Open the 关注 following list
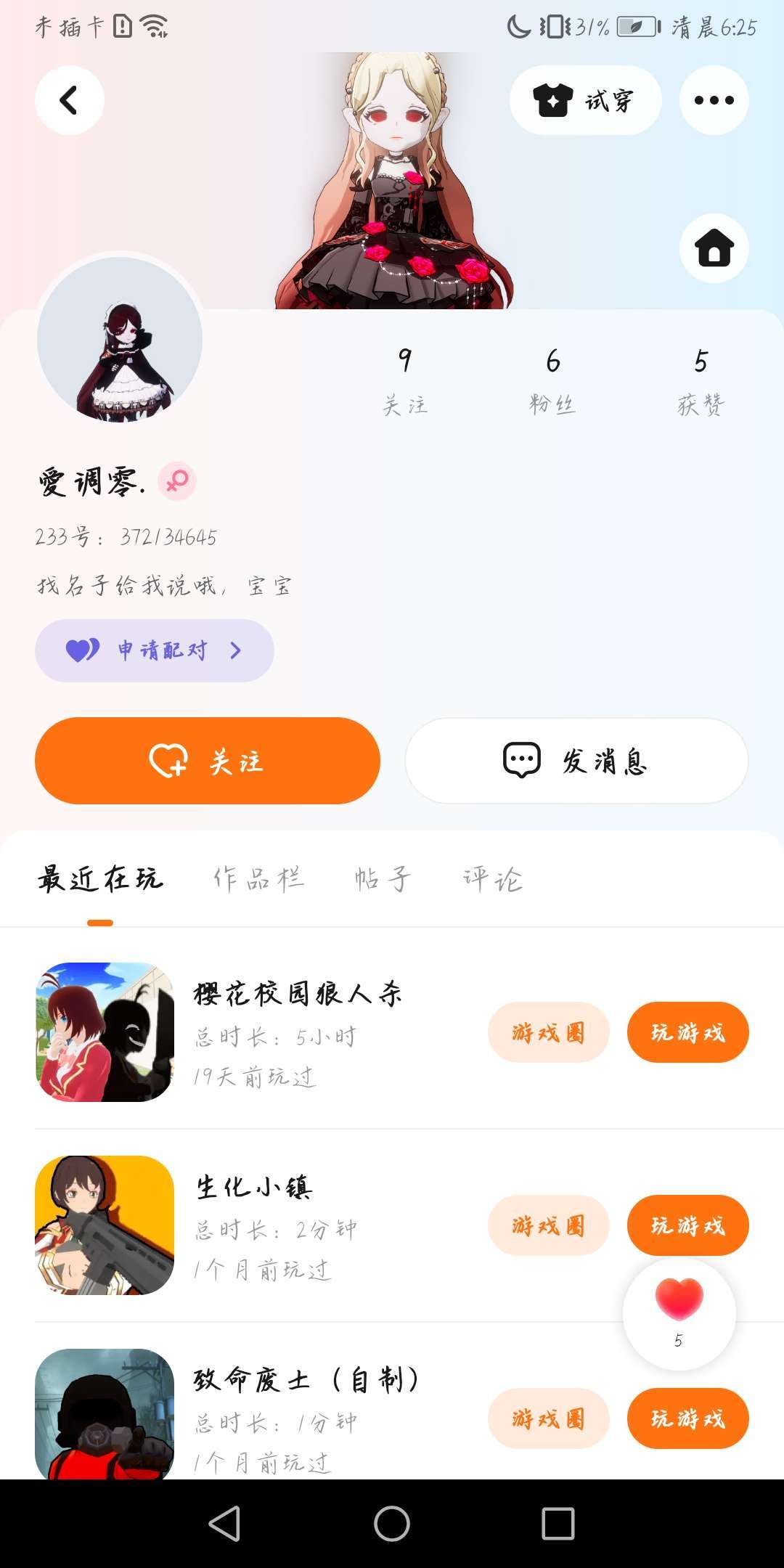Screen dimensions: 784x1568 point(405,381)
